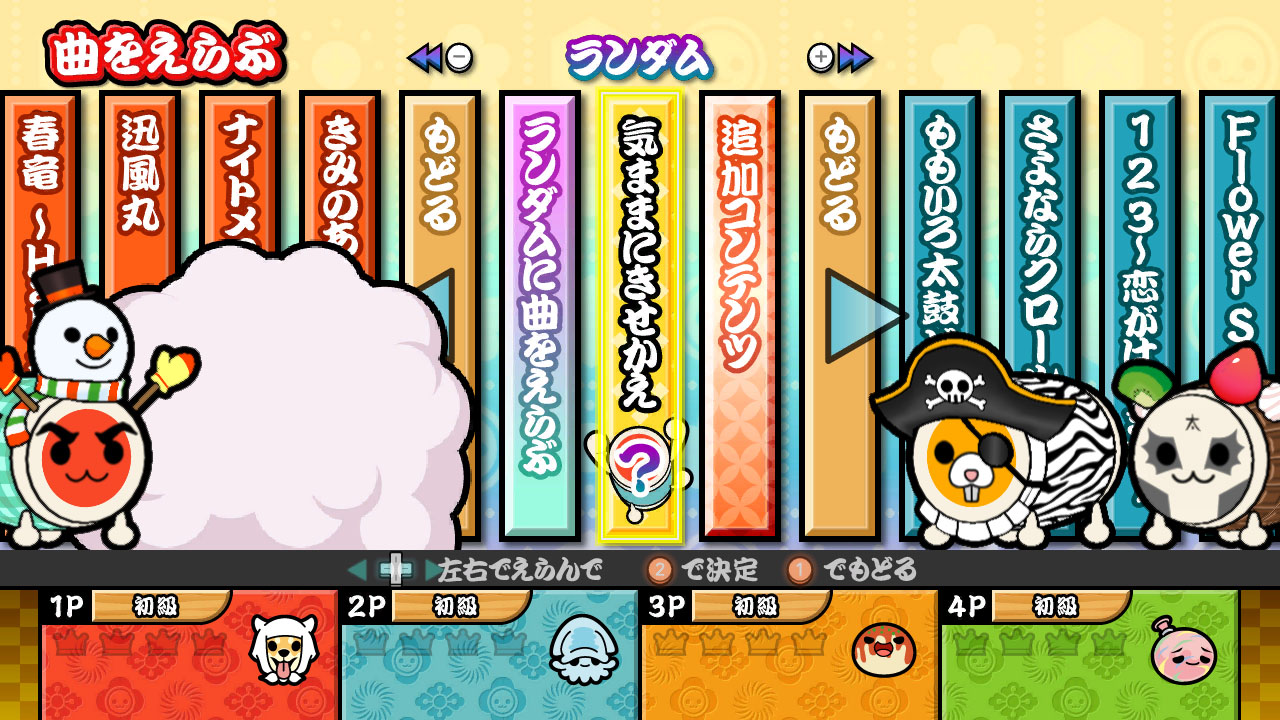Open the 4P player panel
1280x720 pixels.
[x=1090, y=655]
